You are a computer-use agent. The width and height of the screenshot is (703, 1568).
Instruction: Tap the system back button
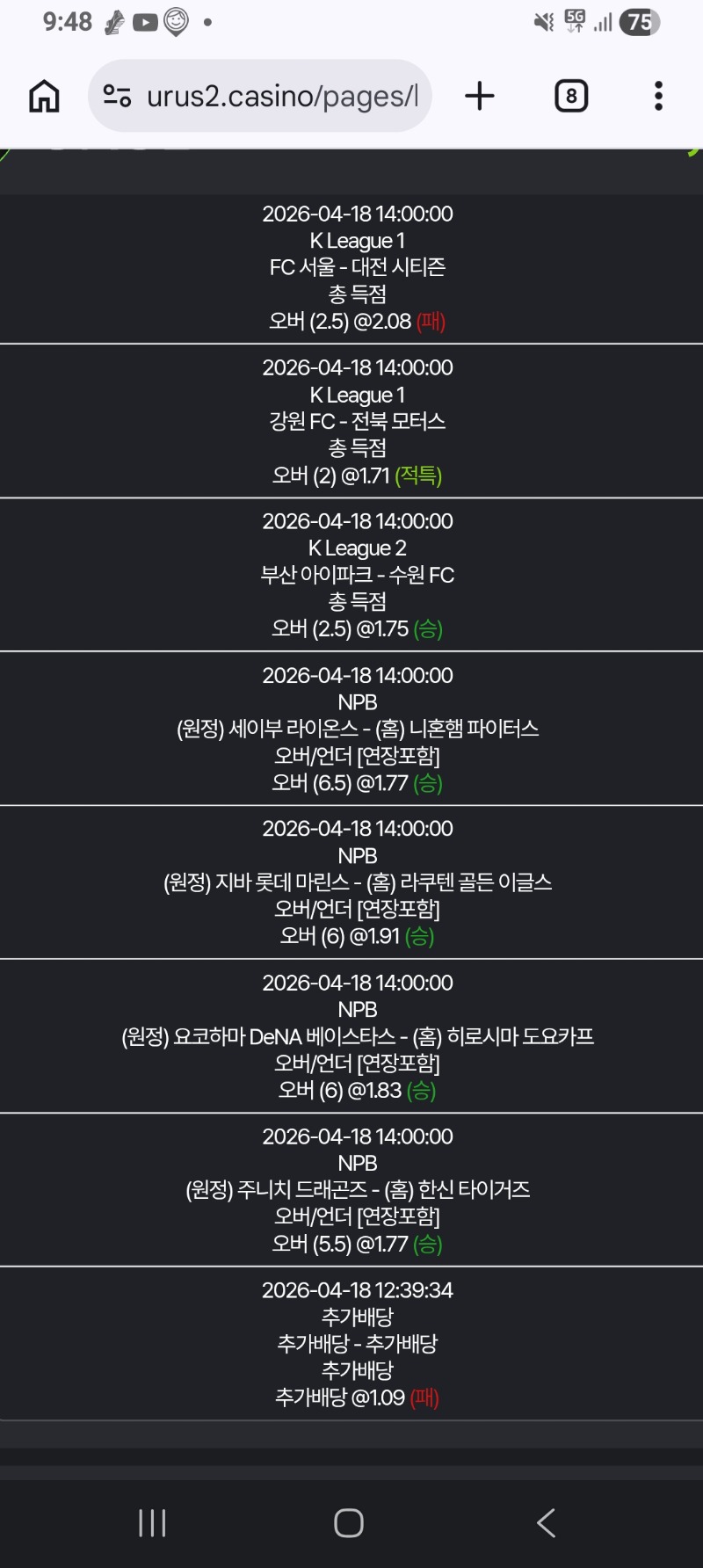coord(546,1522)
